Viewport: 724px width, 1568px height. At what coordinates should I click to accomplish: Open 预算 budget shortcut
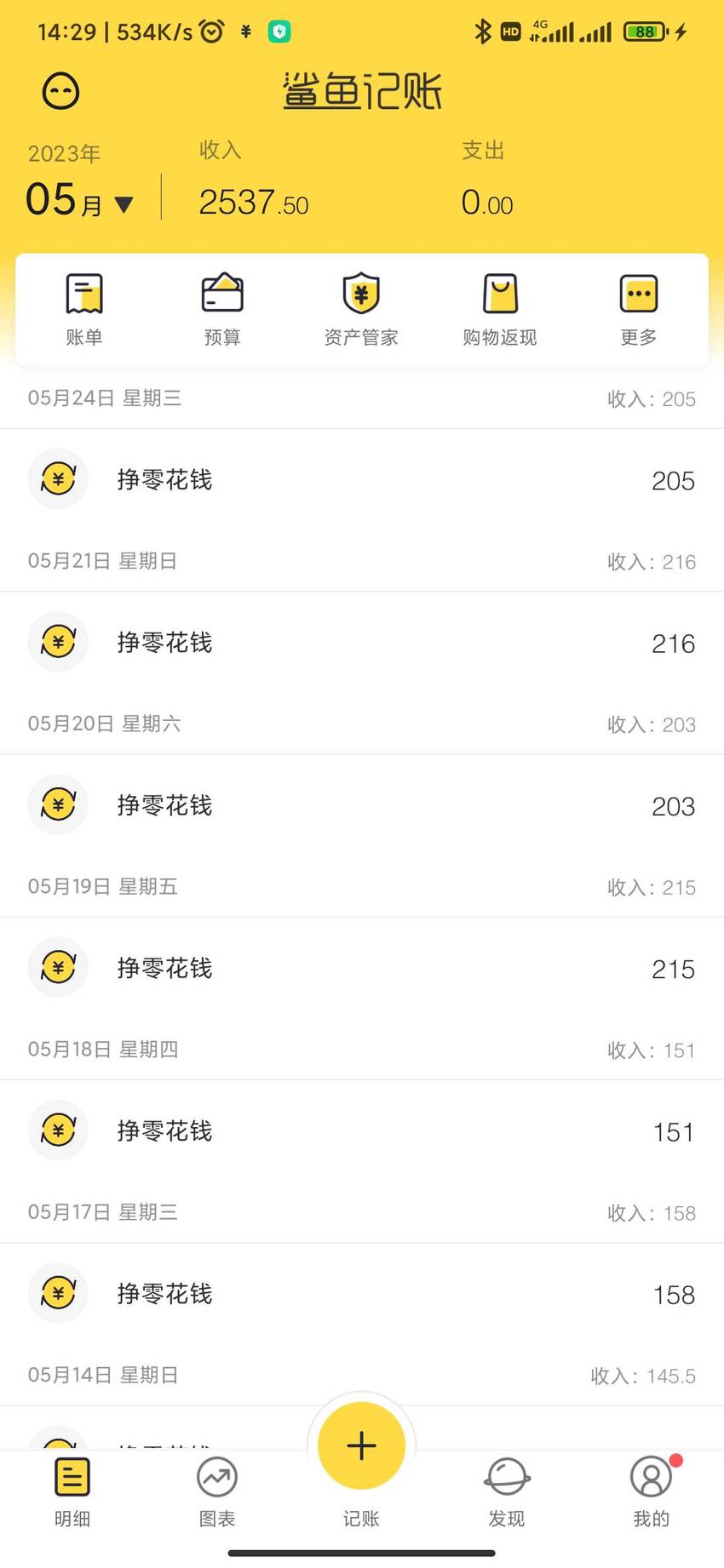[x=222, y=310]
